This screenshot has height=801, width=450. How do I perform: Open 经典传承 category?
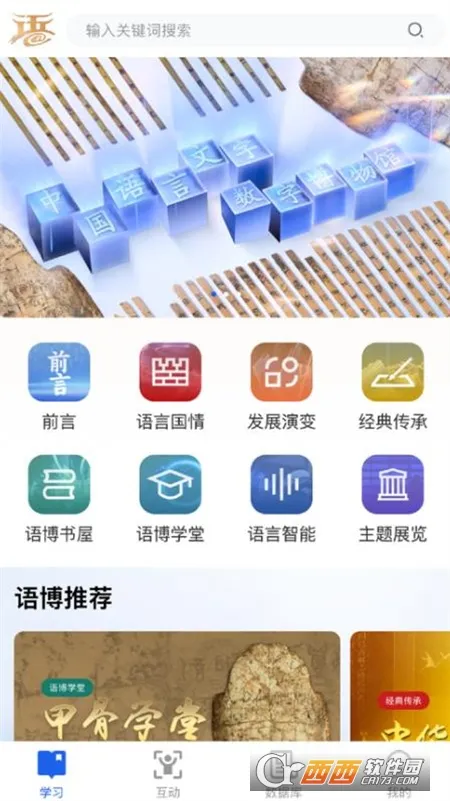[x=393, y=386]
